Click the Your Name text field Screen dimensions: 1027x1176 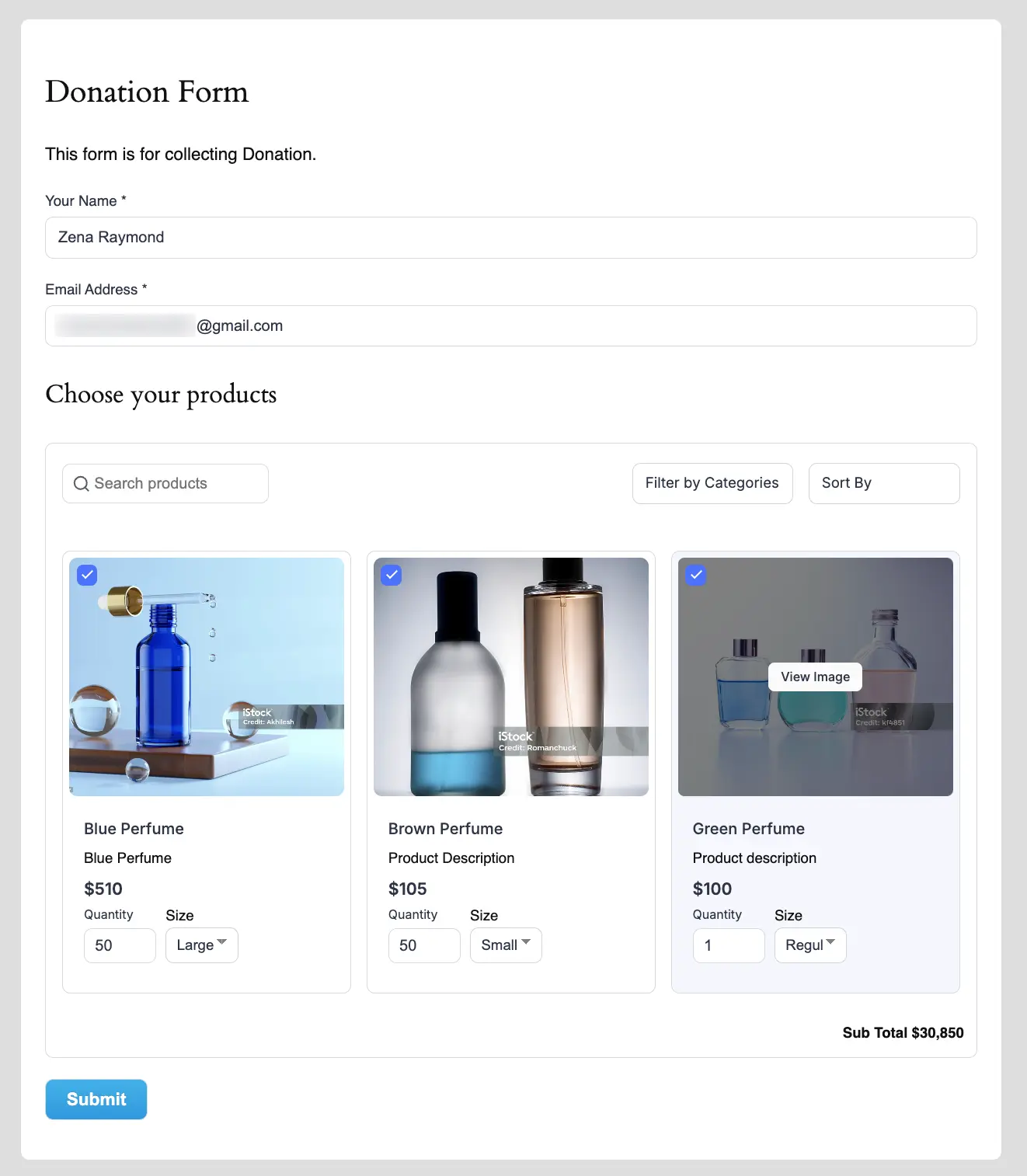(510, 238)
